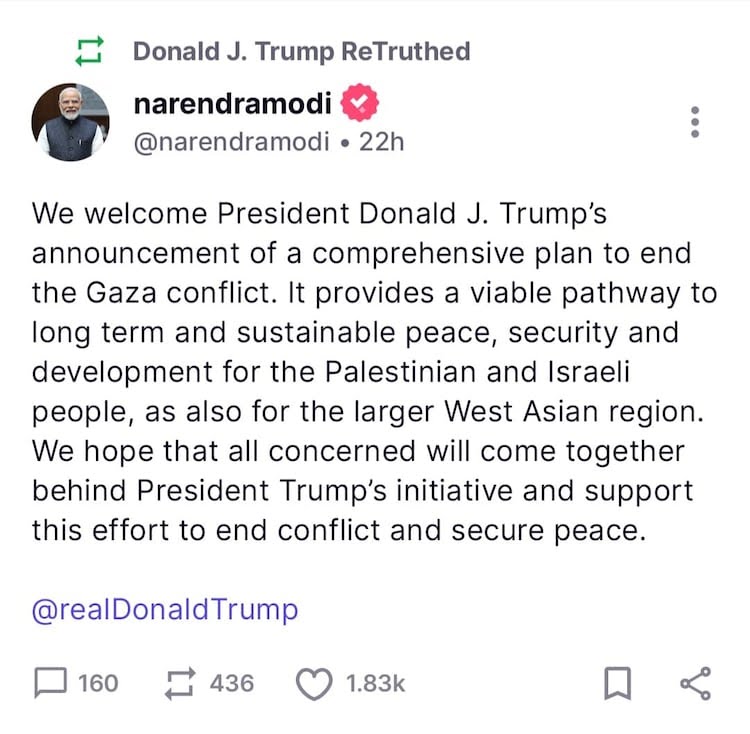Share this post
This screenshot has height=734, width=750.
[695, 684]
